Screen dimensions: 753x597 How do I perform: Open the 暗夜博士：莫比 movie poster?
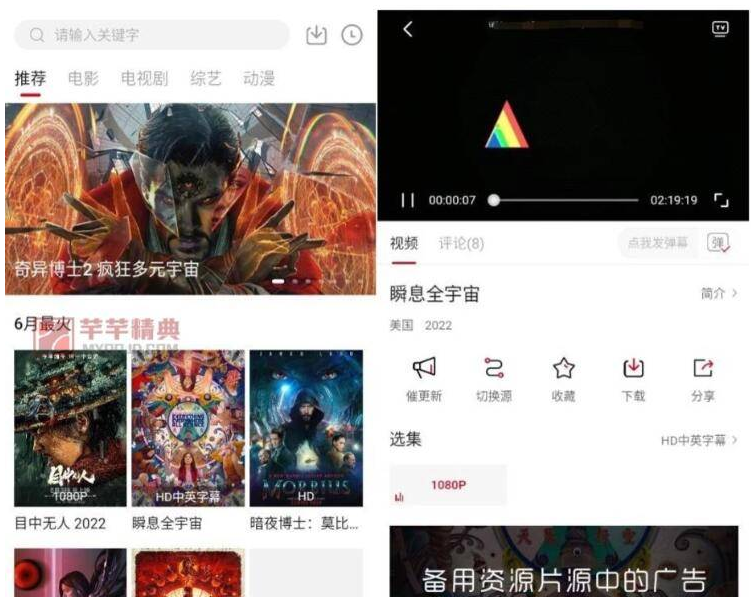pyautogui.click(x=305, y=428)
